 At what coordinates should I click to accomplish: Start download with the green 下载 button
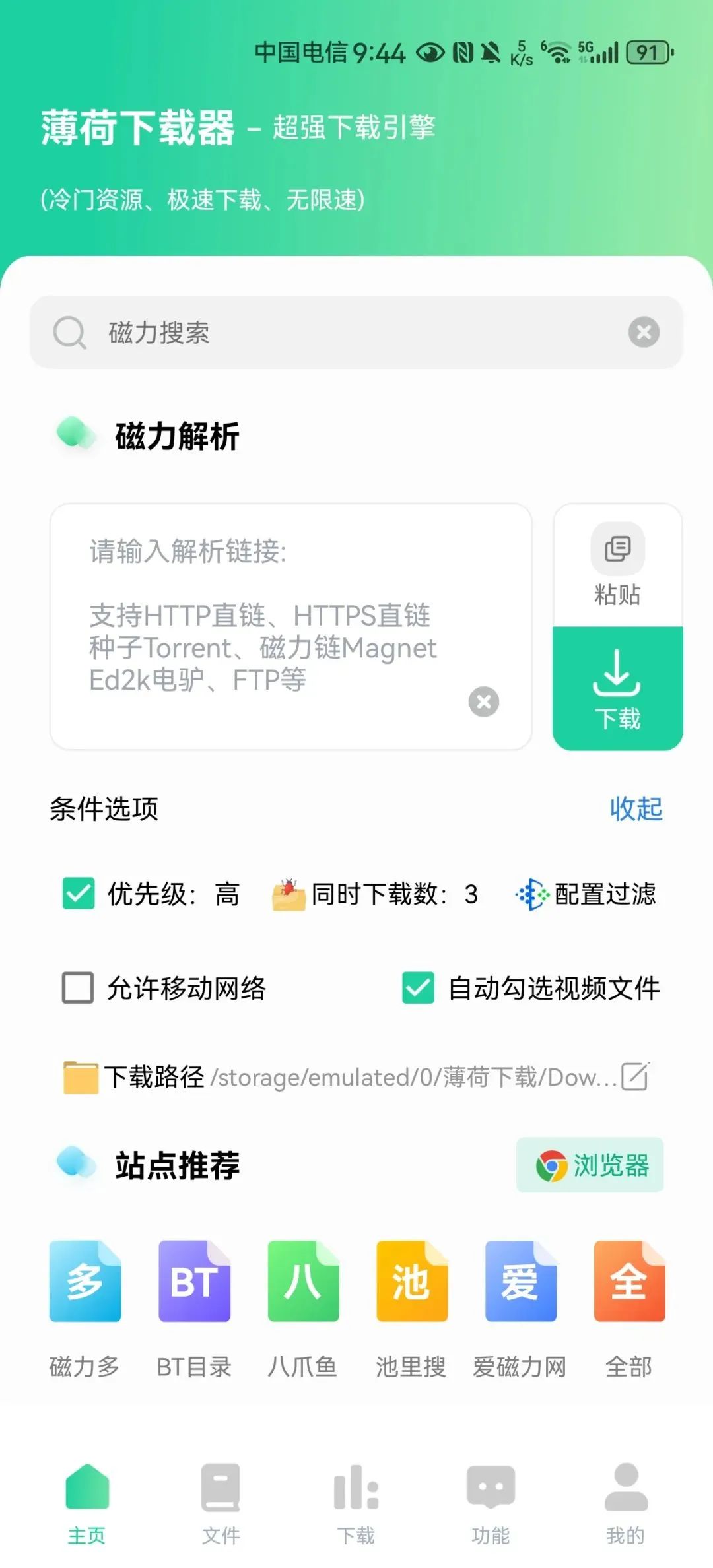click(617, 688)
